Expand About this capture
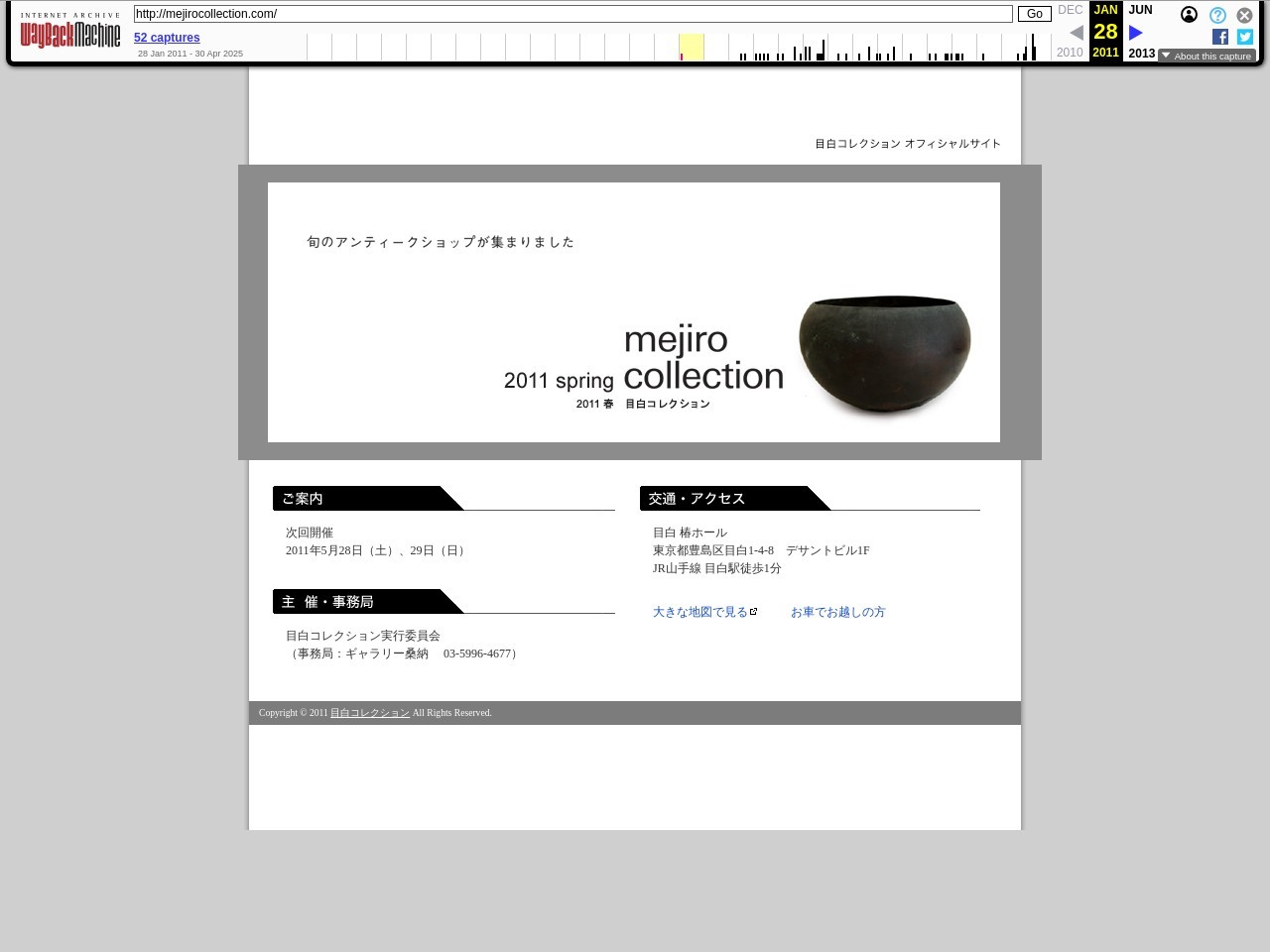This screenshot has height=952, width=1270. 1206,57
